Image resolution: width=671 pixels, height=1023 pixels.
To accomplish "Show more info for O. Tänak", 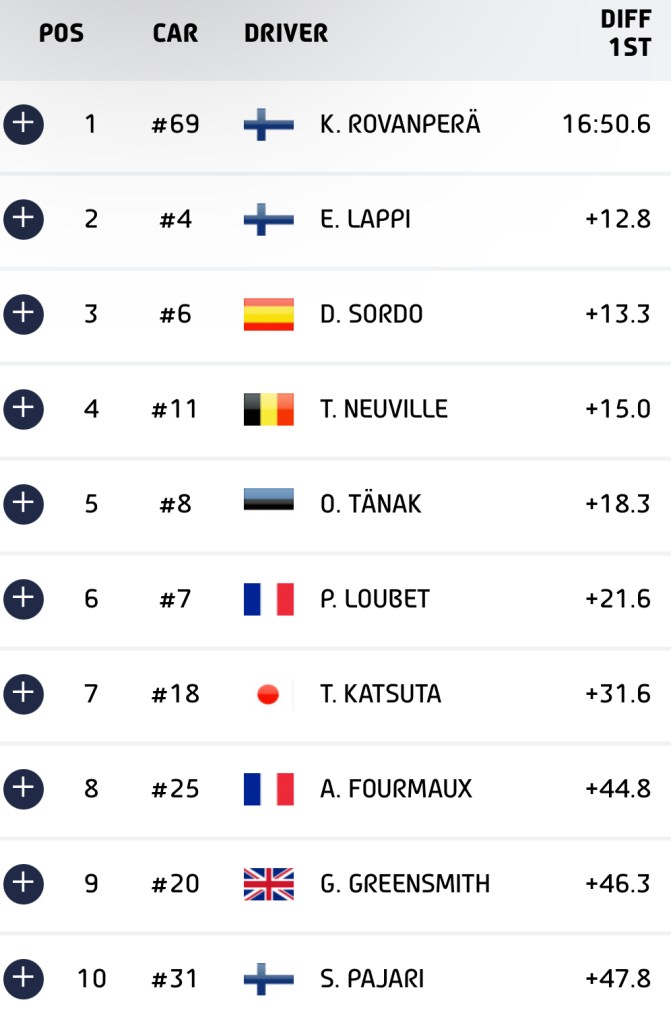I will [24, 504].
